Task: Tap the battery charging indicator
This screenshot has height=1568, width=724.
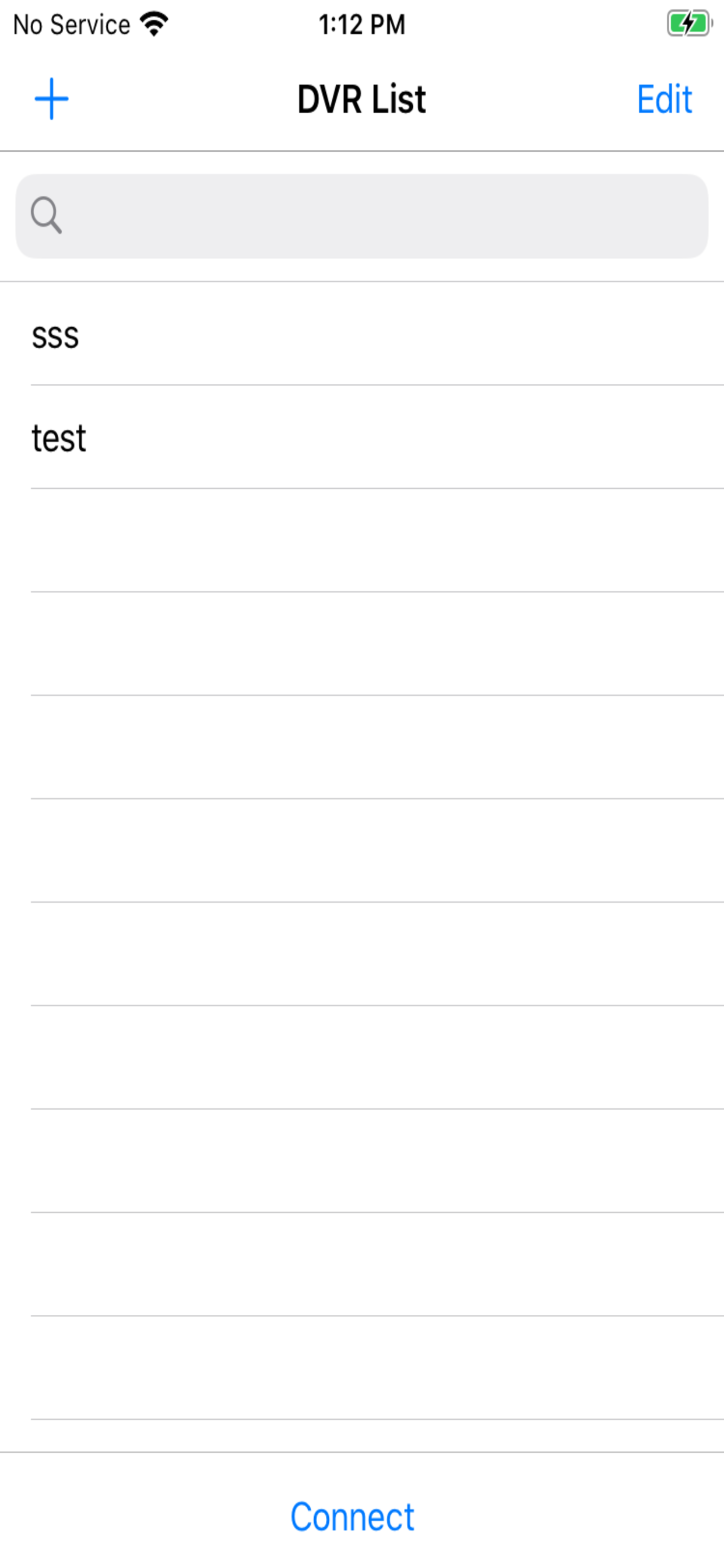Action: [688, 23]
